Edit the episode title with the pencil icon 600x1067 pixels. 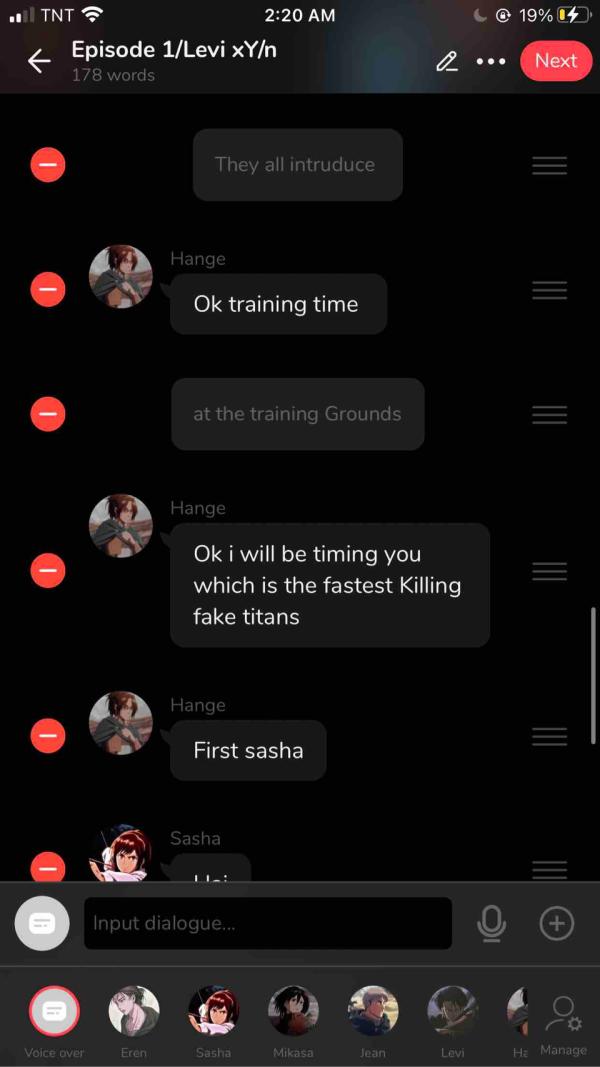point(447,61)
